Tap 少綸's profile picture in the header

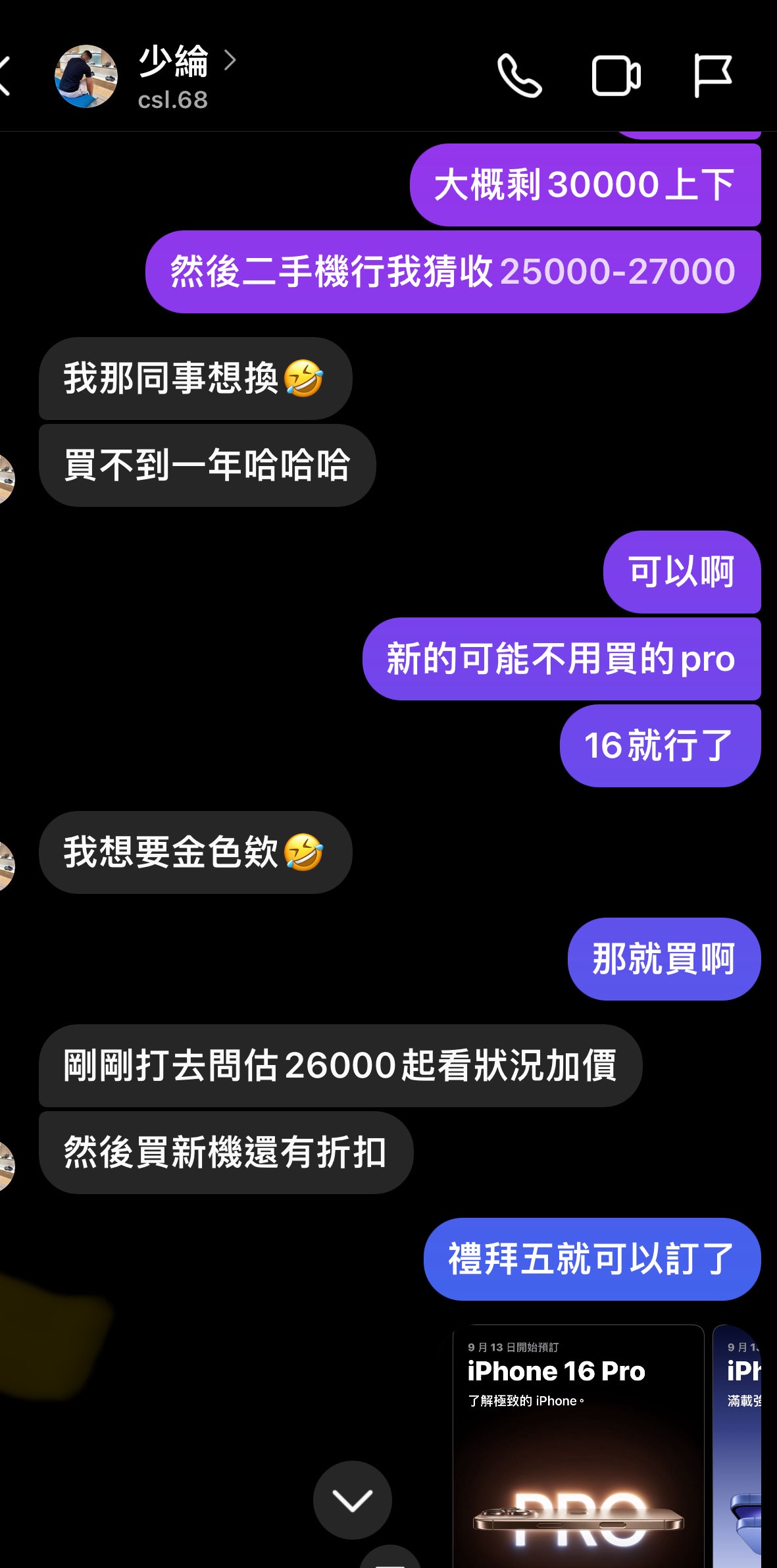tap(86, 76)
